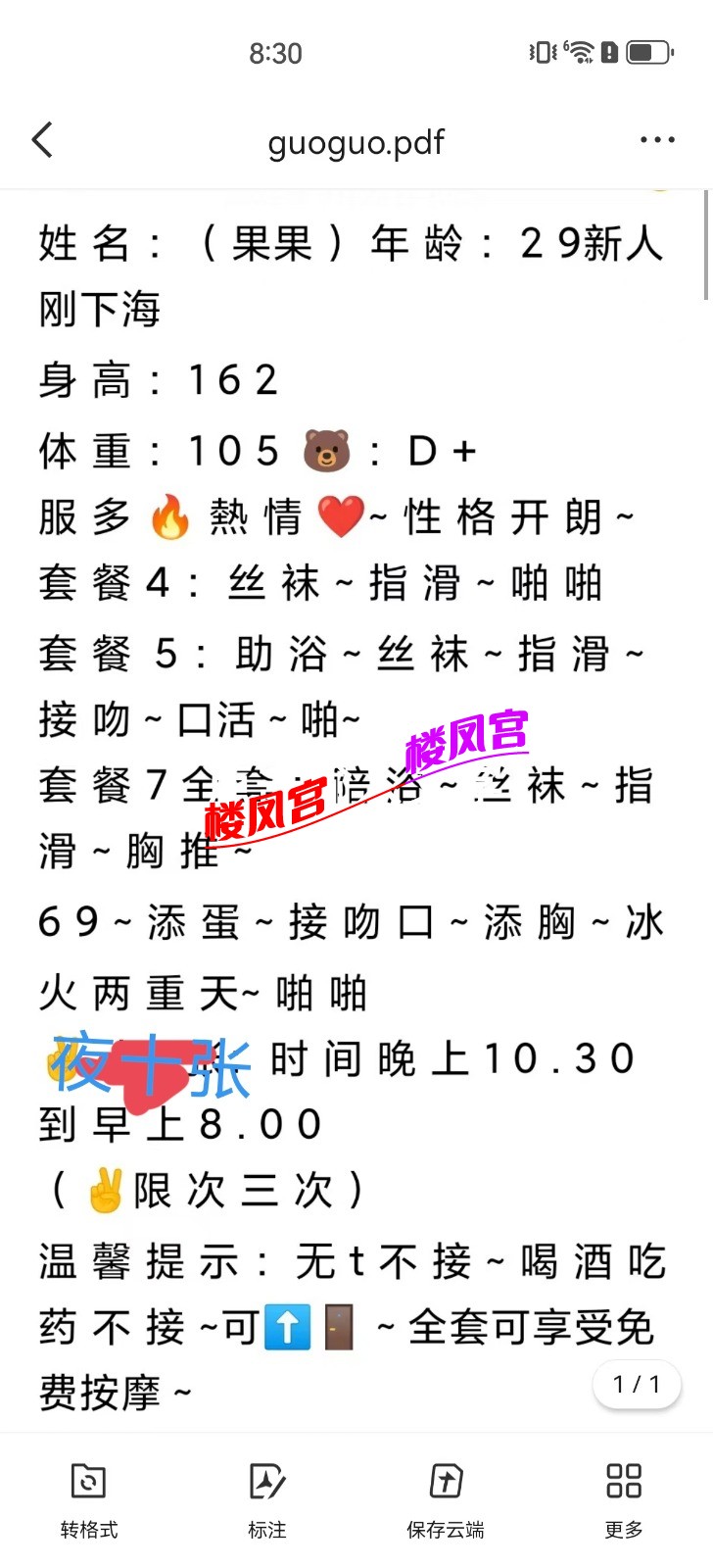Select 保存云端 to save to cloud
This screenshot has width=713, height=1568.
click(x=446, y=1499)
